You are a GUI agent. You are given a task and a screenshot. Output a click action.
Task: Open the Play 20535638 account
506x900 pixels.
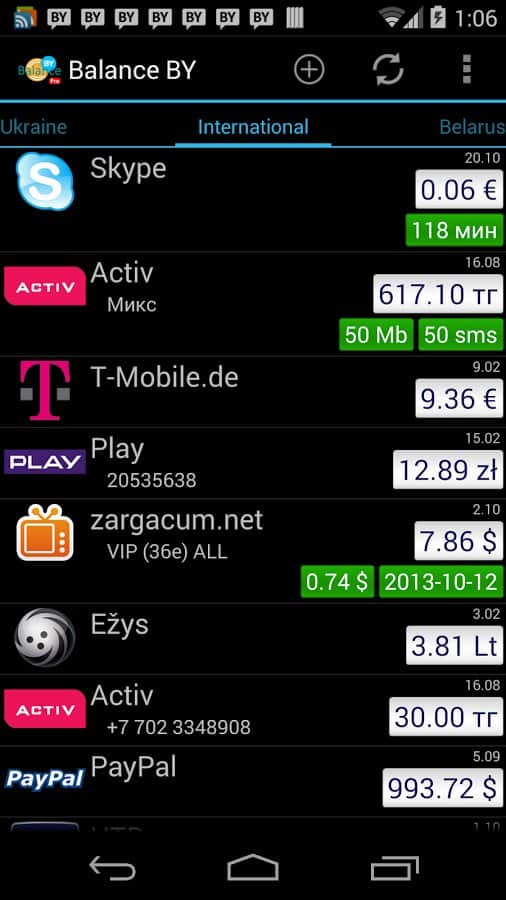tap(253, 463)
